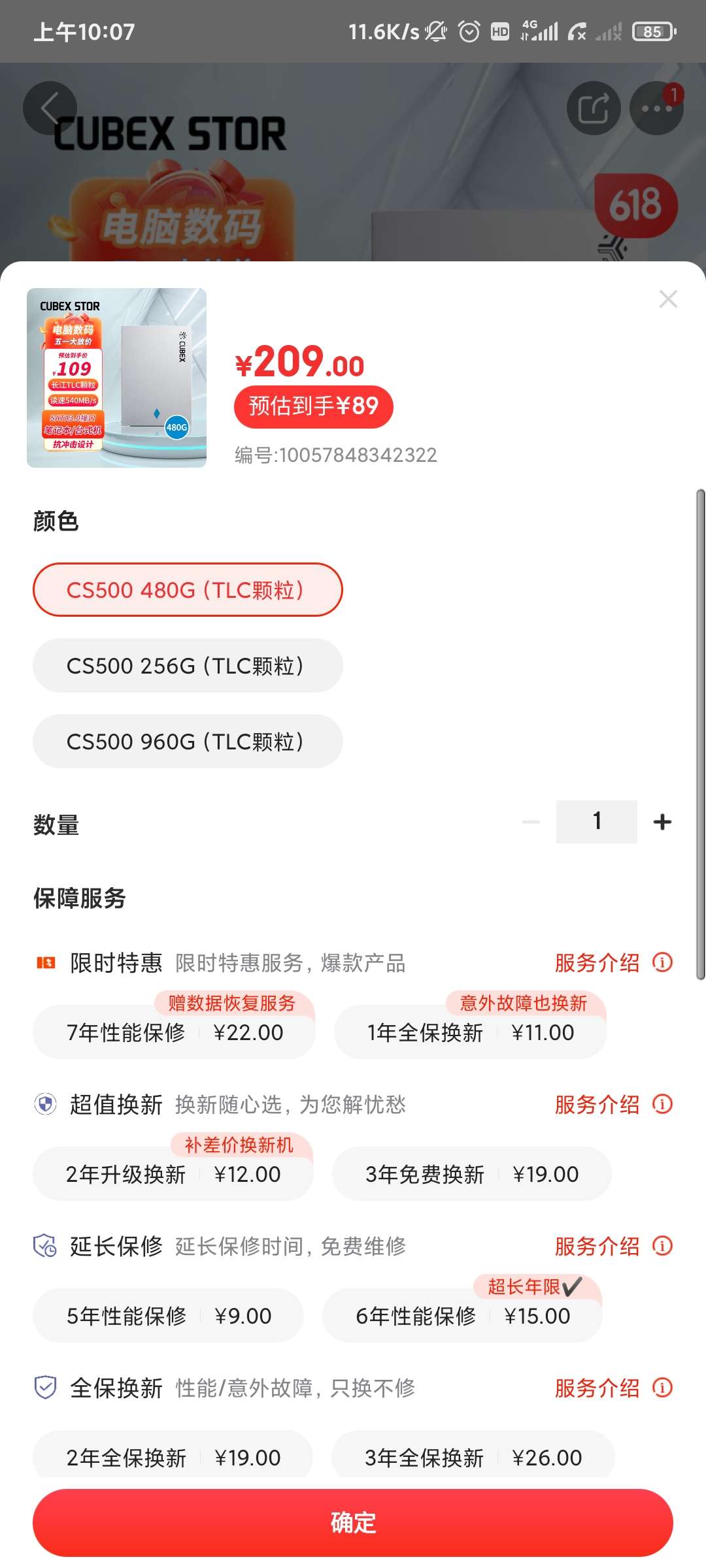Edit the quantity field showing 1
706x1568 pixels.
pos(596,822)
